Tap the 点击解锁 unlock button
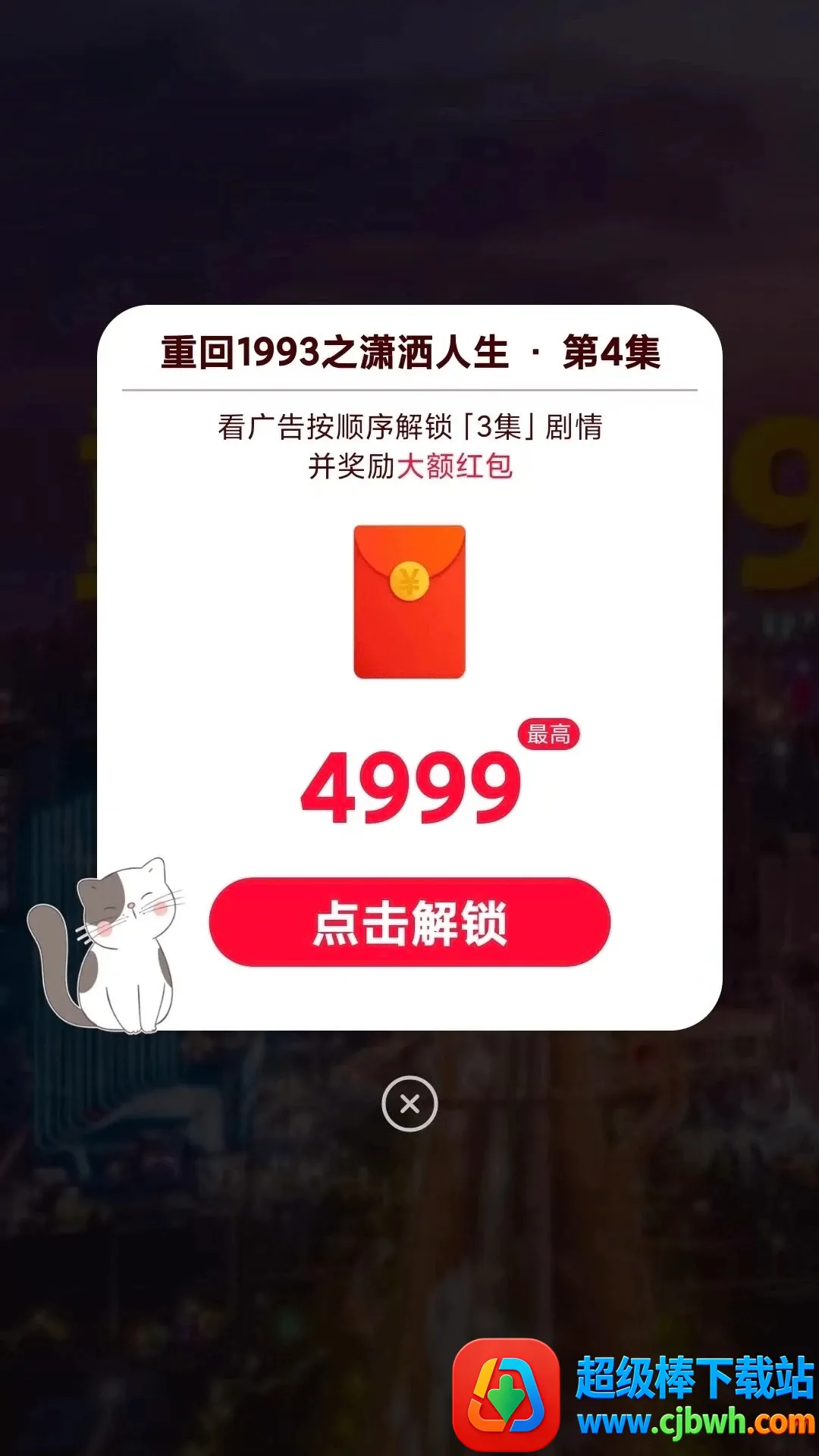Image resolution: width=819 pixels, height=1456 pixels. [409, 922]
